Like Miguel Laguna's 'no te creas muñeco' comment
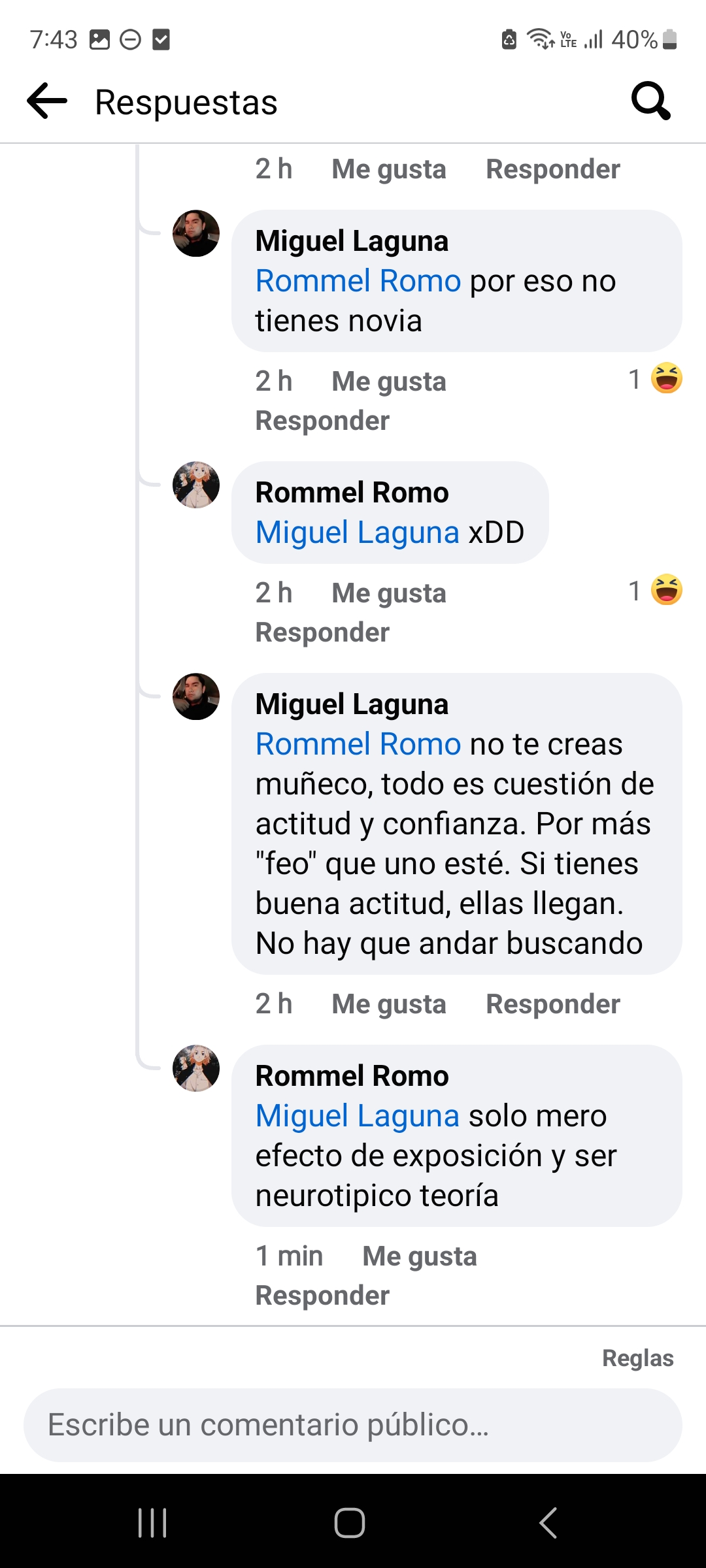Screen dimensions: 706x1568 [388, 1004]
